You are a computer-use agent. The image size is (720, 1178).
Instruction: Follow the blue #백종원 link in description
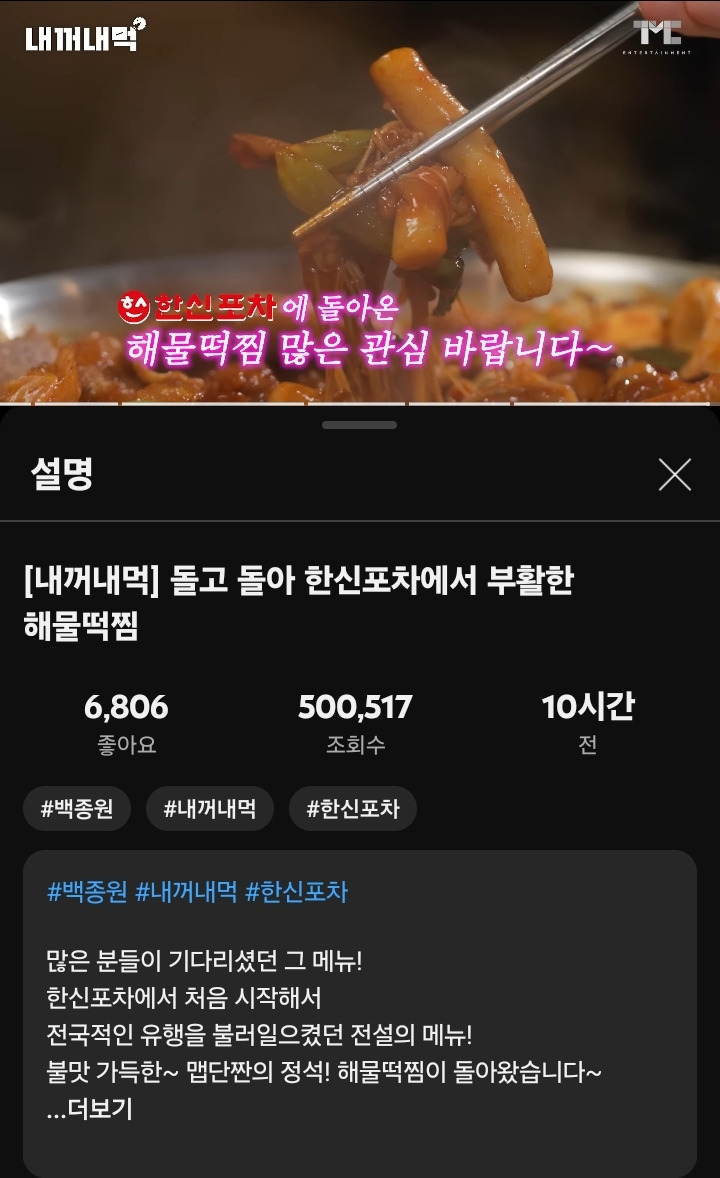tap(87, 892)
